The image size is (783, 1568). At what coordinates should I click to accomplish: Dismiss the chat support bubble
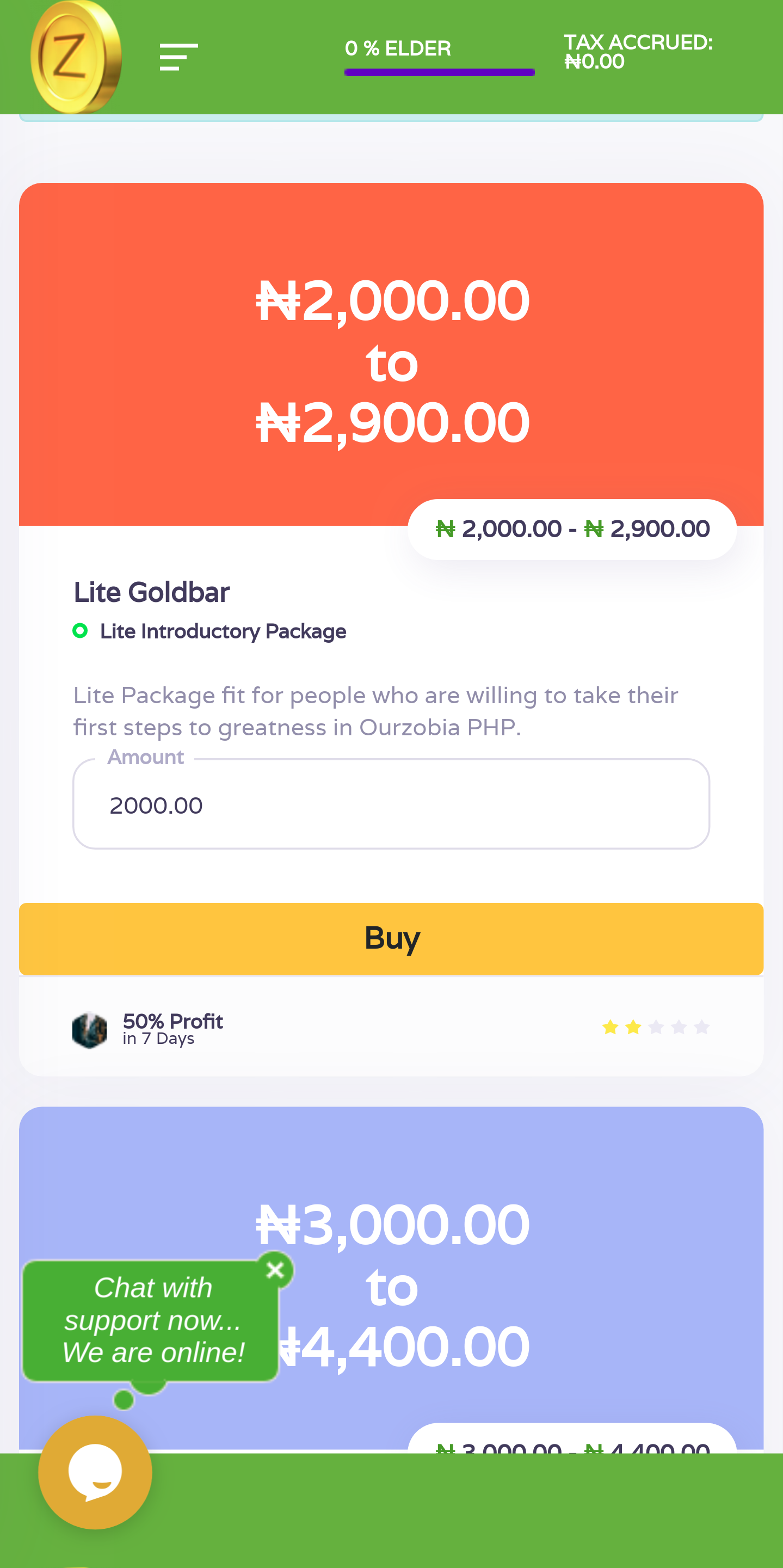tap(275, 1270)
